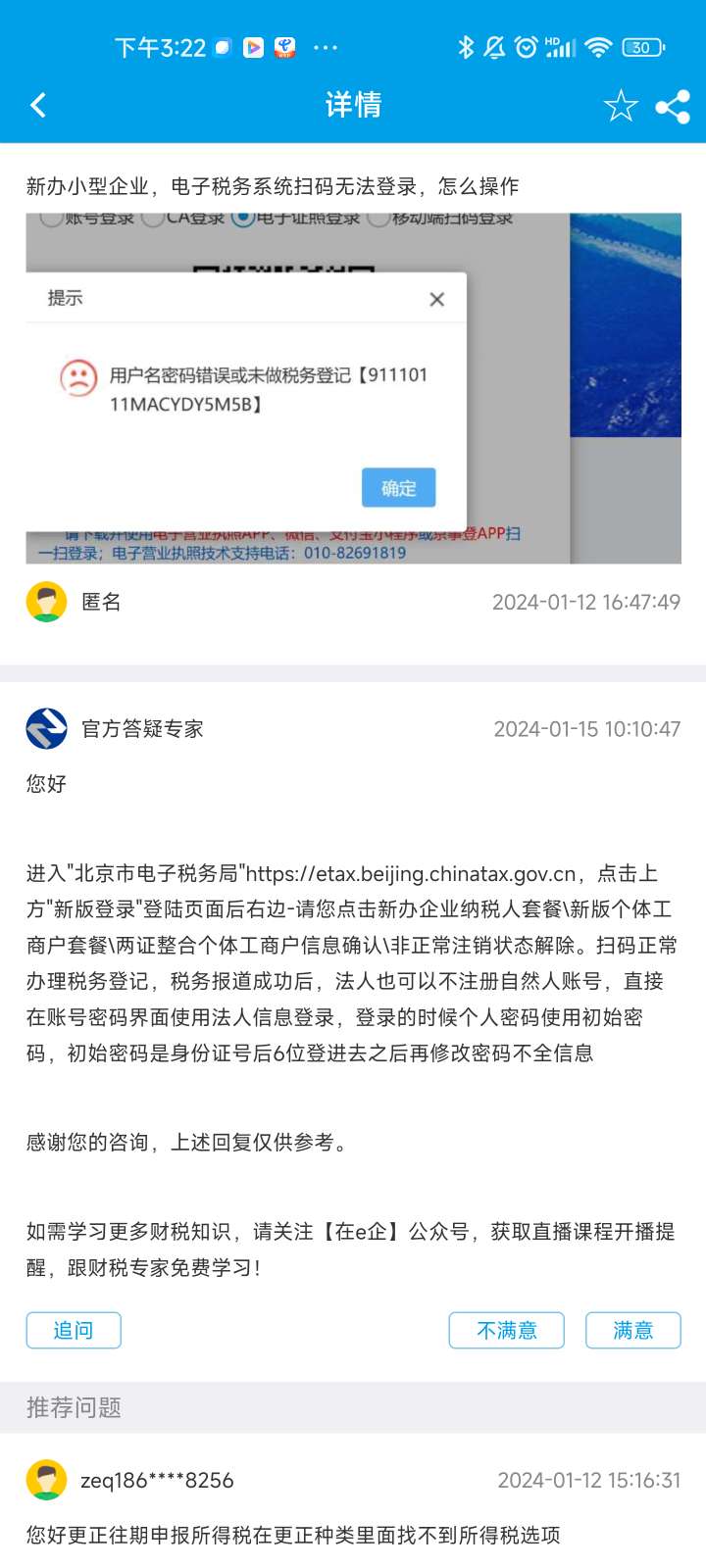Rate the answer as 不满意
The width and height of the screenshot is (706, 1568).
coord(506,1330)
